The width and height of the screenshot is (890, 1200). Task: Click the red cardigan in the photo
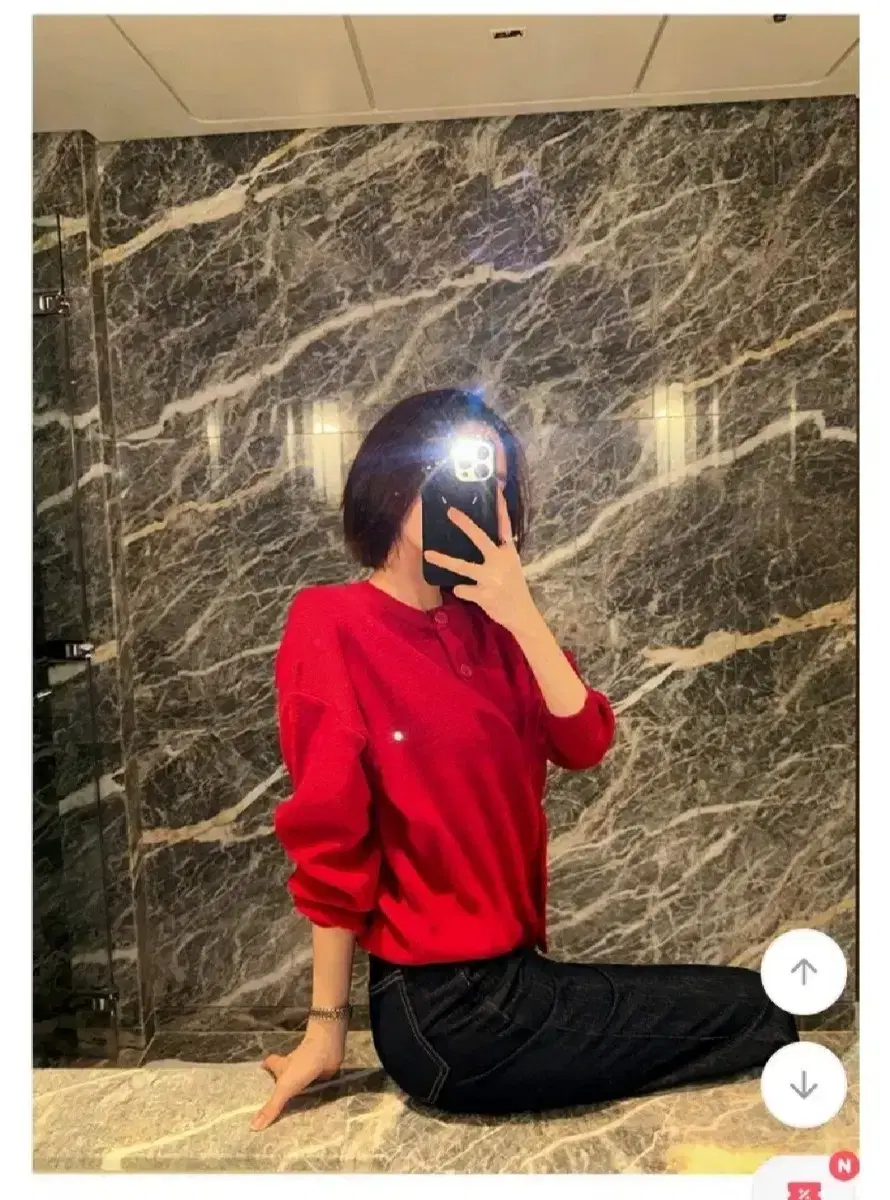point(430,780)
